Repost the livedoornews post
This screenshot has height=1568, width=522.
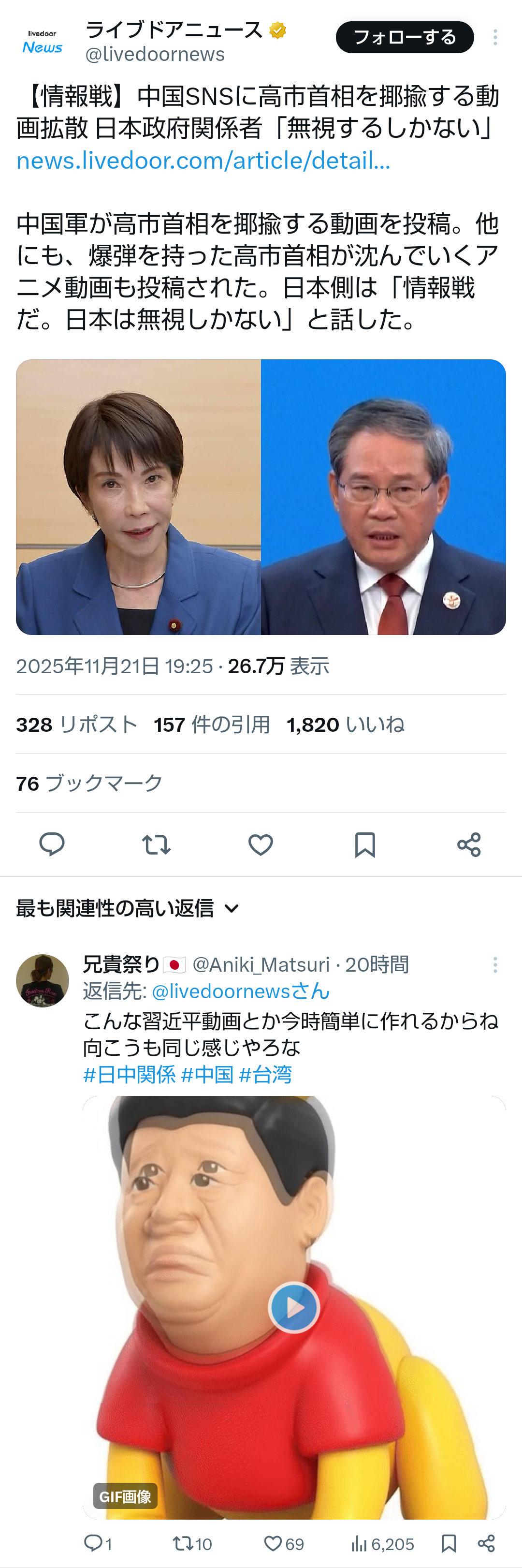[156, 844]
